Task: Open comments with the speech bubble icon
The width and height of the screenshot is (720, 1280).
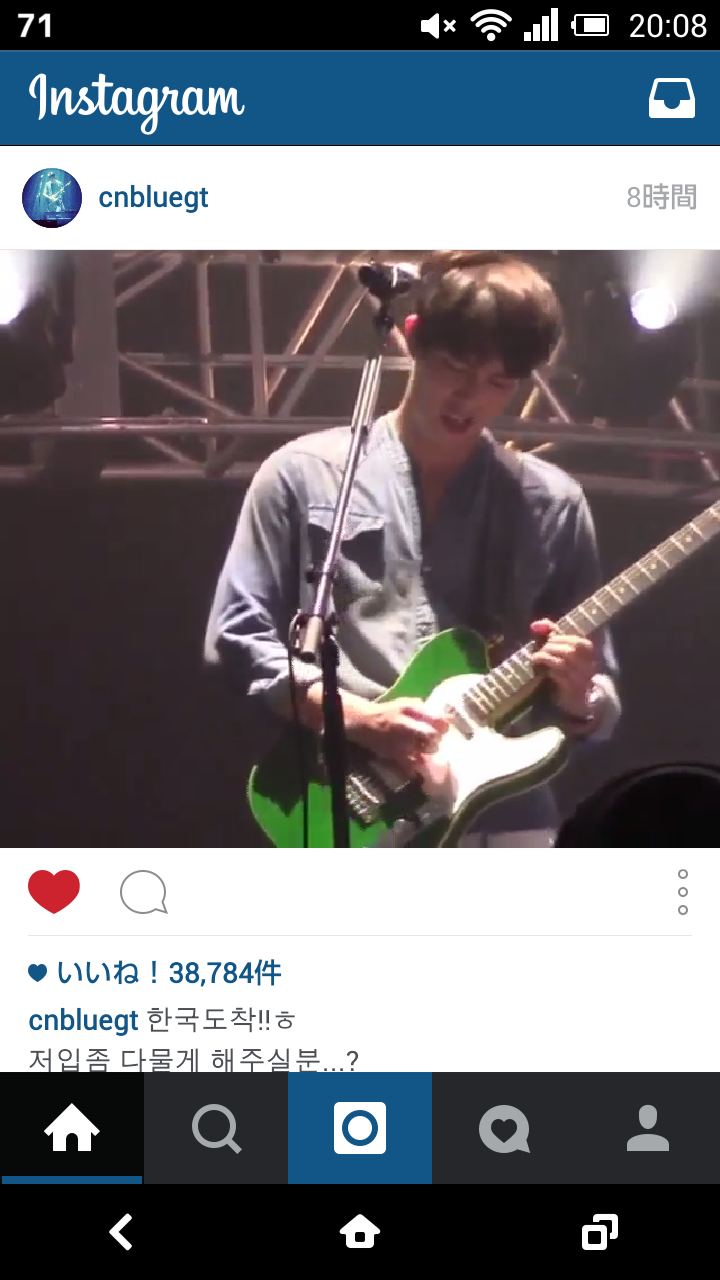Action: [x=143, y=892]
